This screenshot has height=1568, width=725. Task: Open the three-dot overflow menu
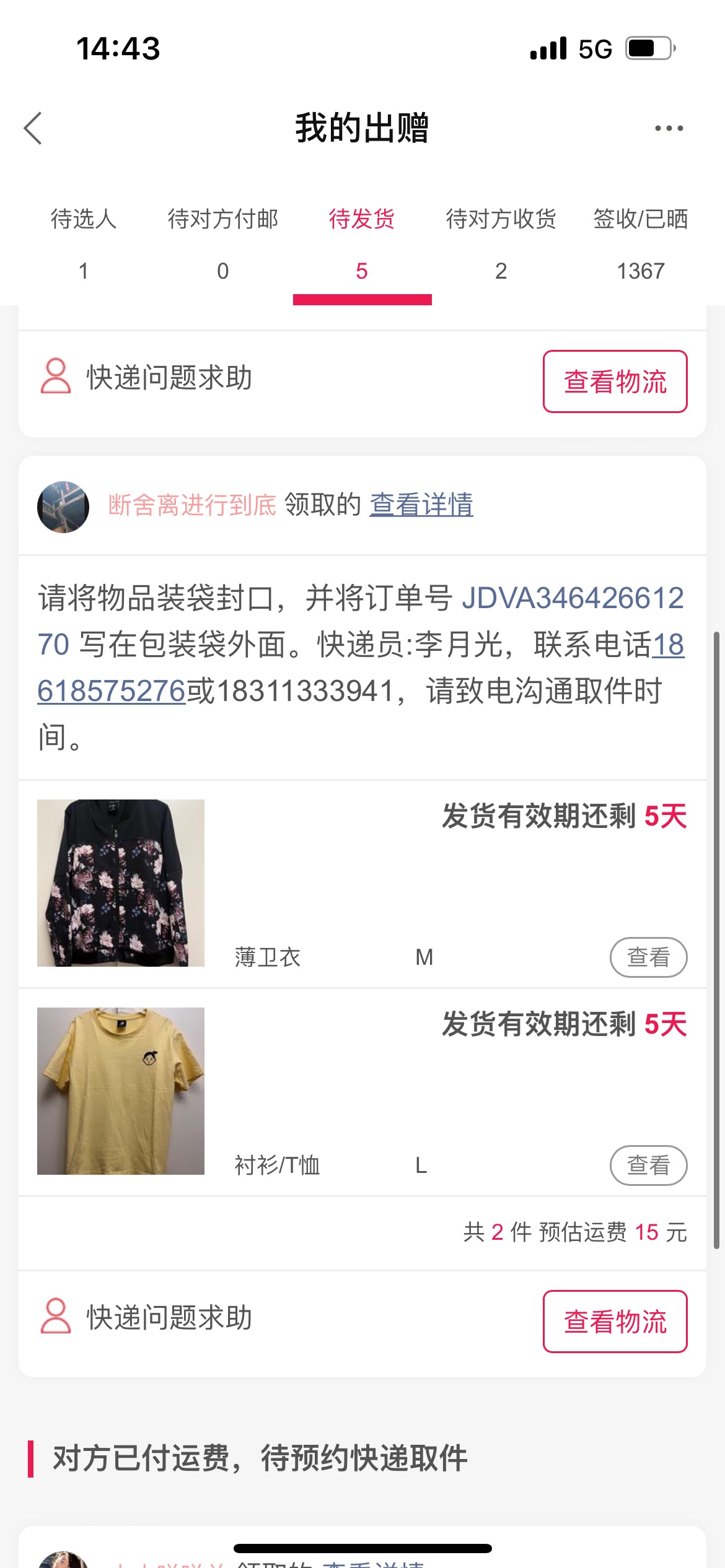pyautogui.click(x=669, y=128)
